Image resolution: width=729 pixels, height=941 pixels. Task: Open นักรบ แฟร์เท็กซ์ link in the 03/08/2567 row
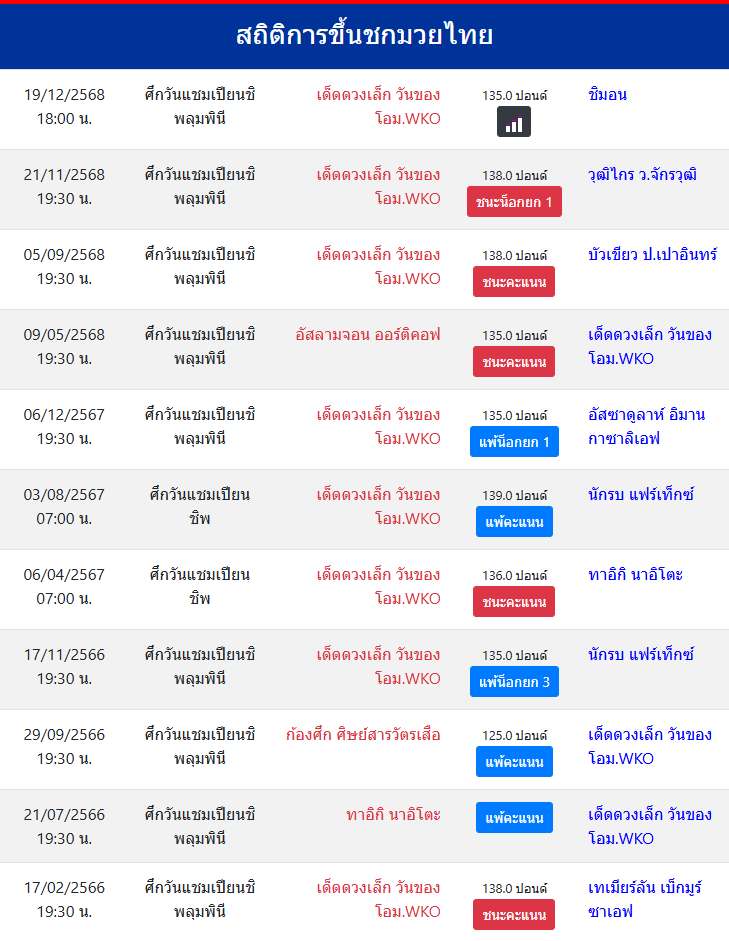(641, 495)
